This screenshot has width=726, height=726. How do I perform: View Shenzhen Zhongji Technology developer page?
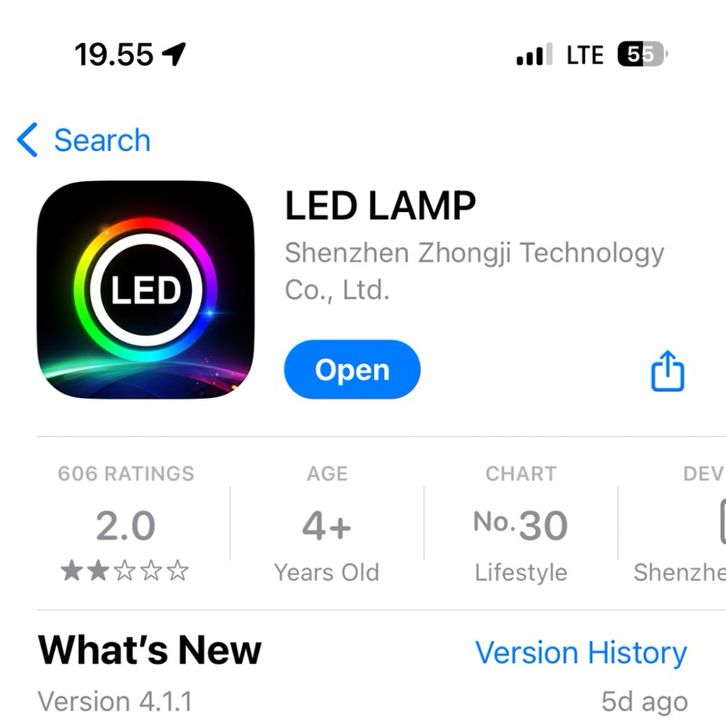point(474,271)
